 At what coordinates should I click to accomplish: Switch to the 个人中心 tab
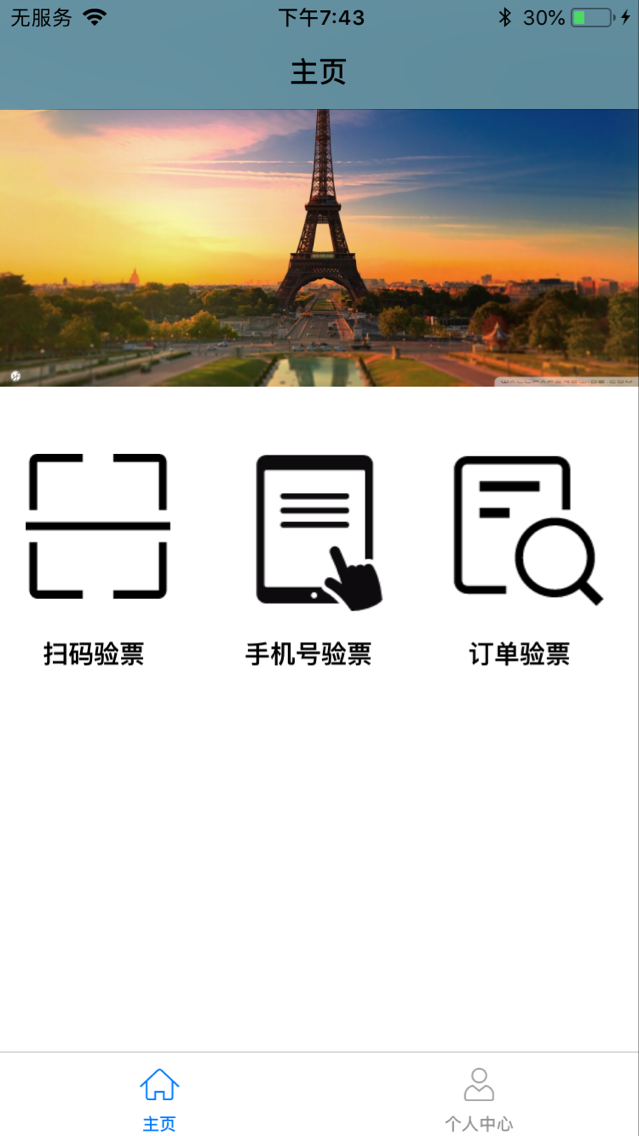[479, 1097]
